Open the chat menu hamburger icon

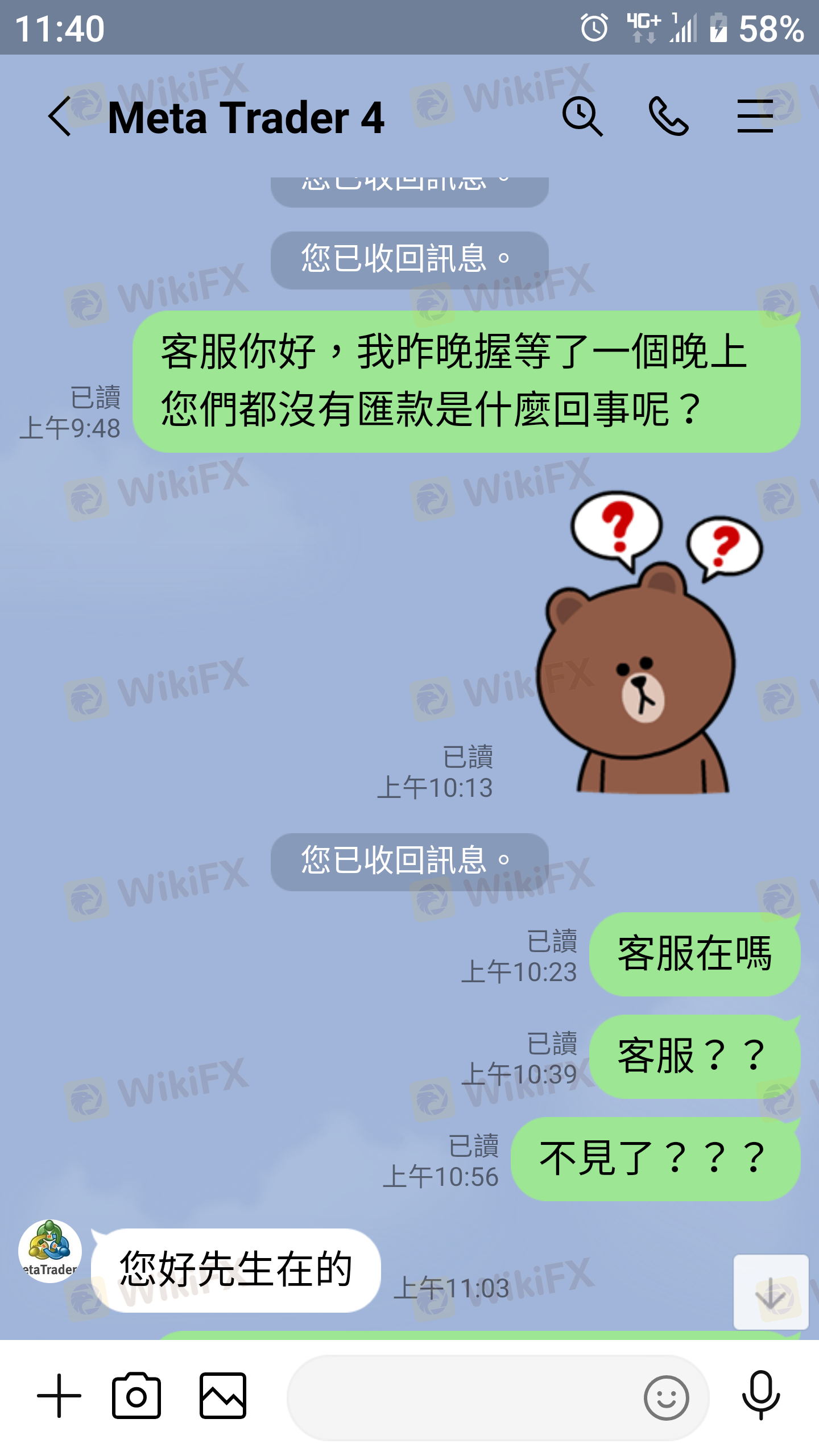tap(755, 116)
